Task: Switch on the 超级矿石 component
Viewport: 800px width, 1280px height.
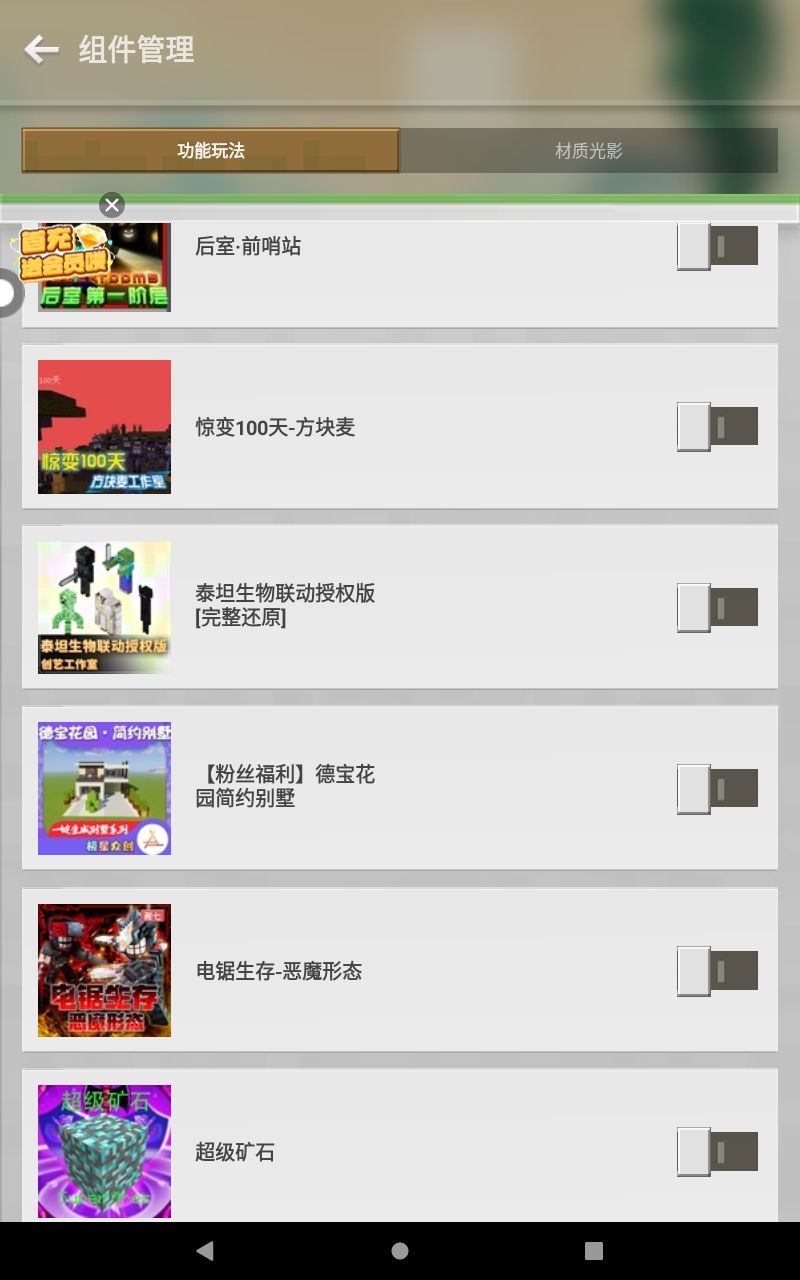Action: tap(717, 1152)
